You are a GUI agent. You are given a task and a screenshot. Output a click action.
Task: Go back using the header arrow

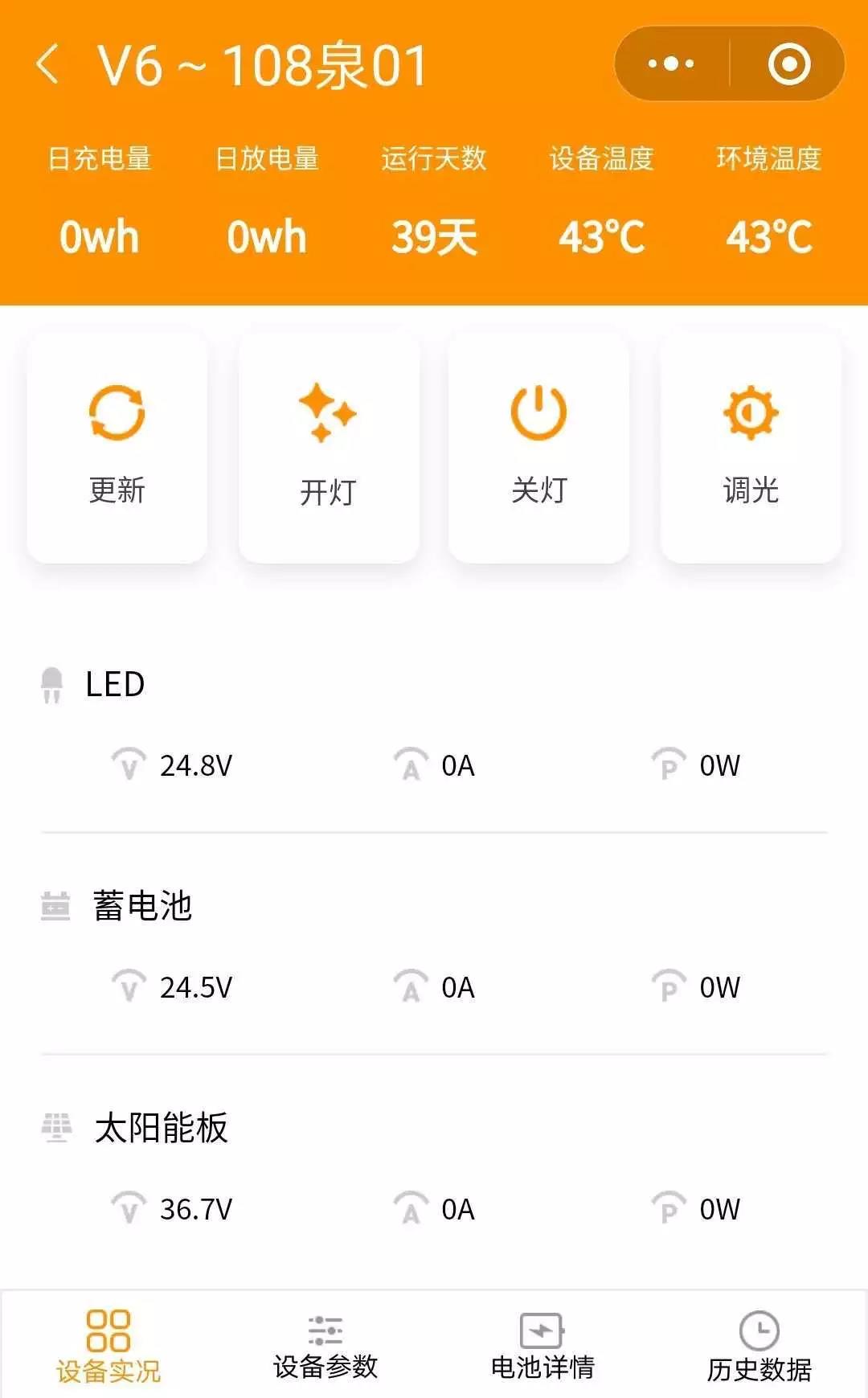click(x=48, y=64)
